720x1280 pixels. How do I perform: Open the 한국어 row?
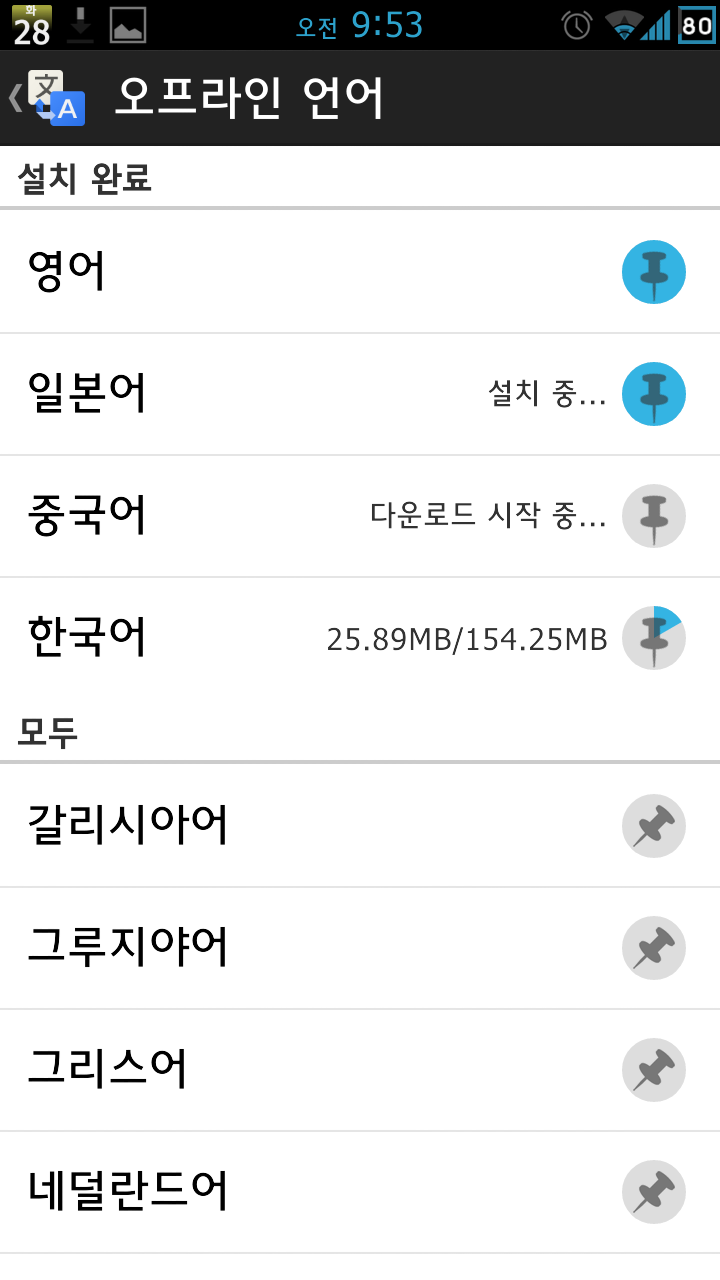pyautogui.click(x=87, y=638)
